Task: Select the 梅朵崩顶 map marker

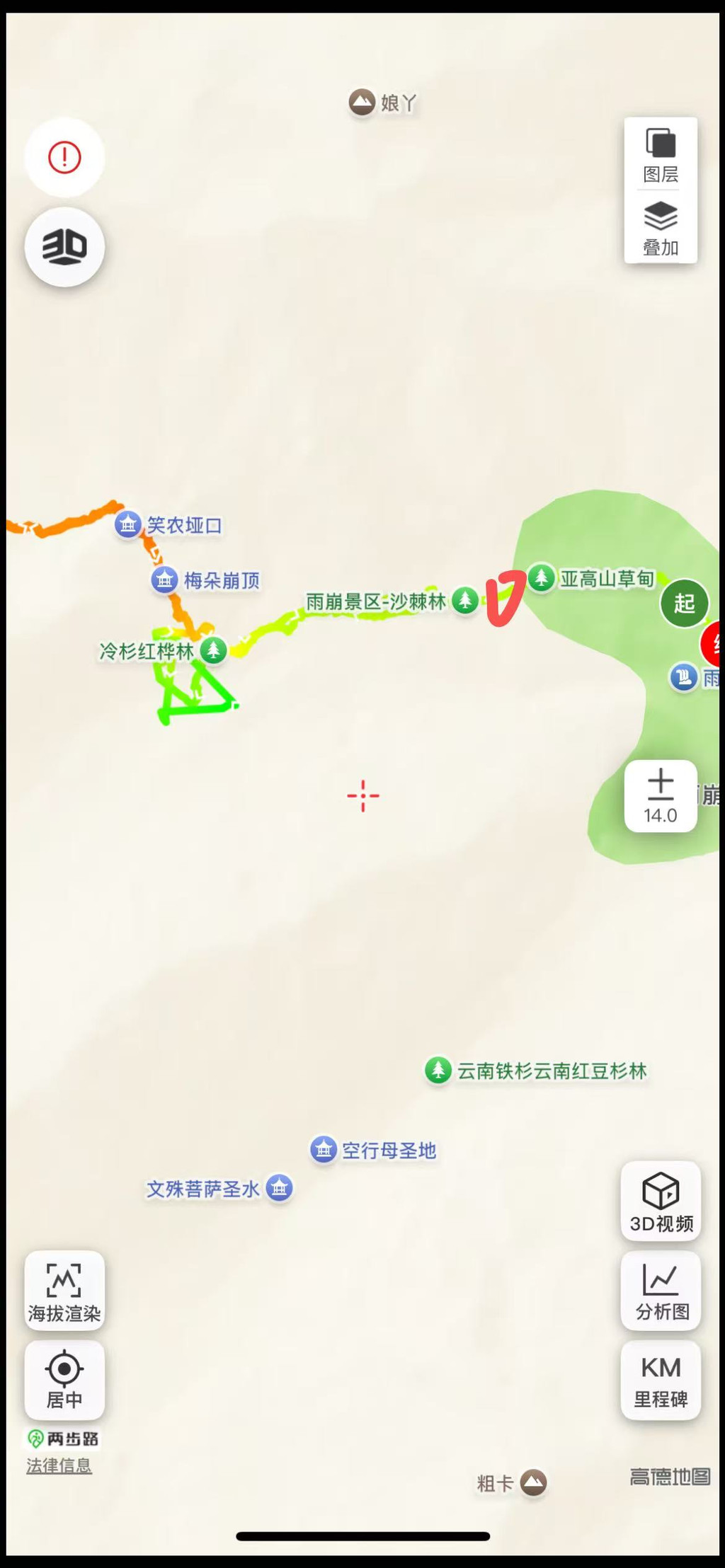Action: pos(164,580)
